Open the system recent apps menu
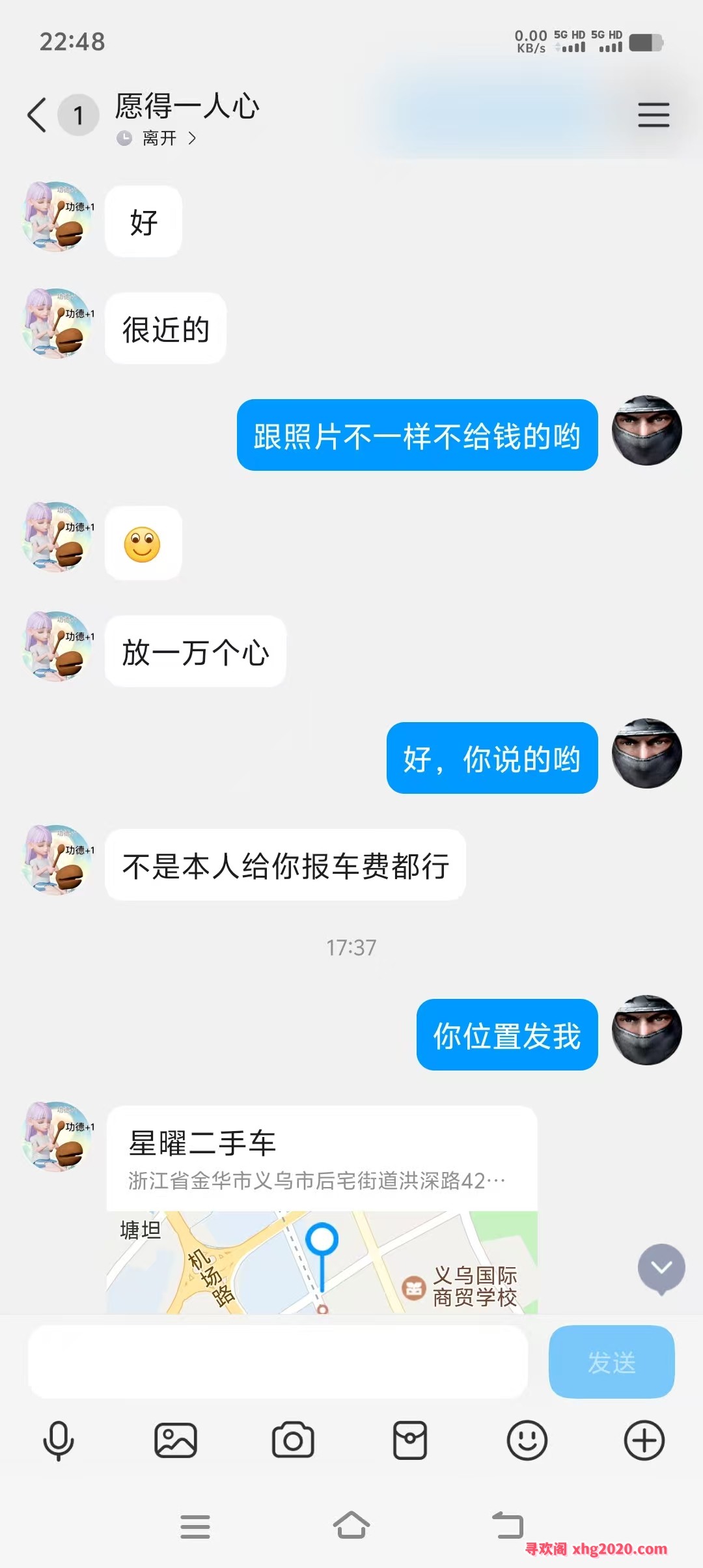This screenshot has height=1568, width=703. pyautogui.click(x=195, y=1526)
